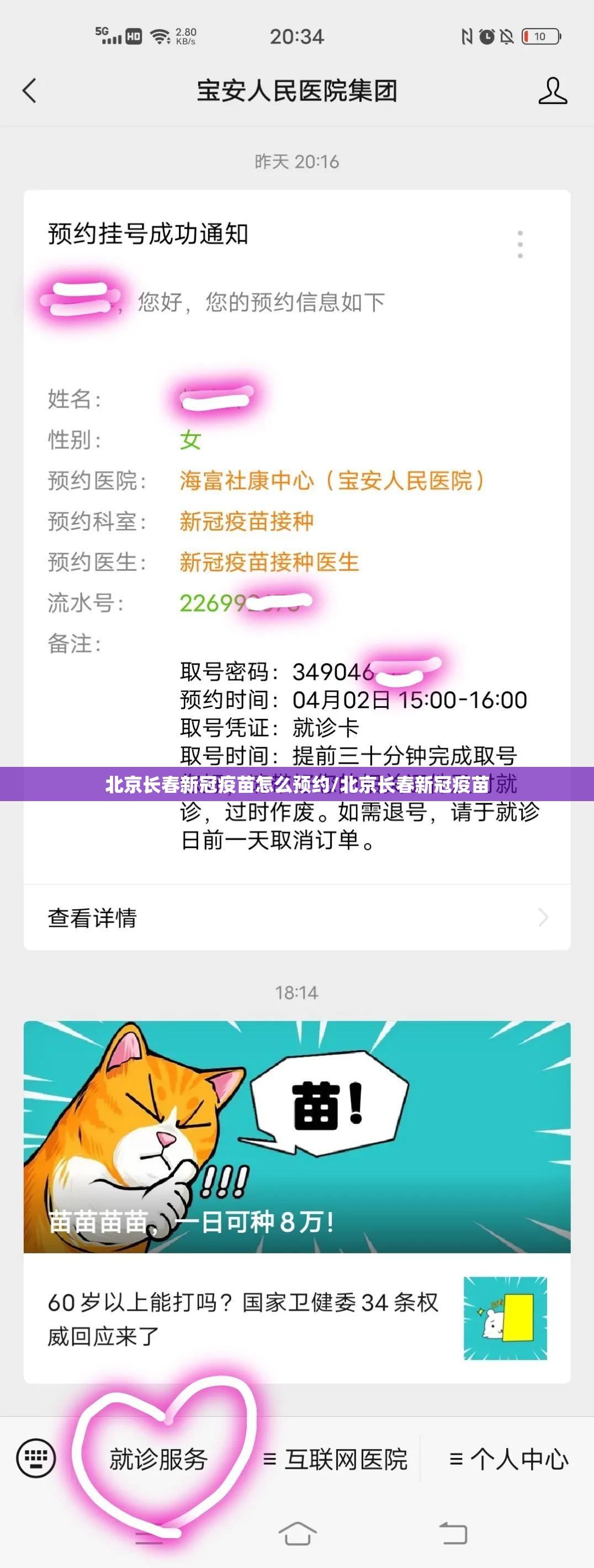Go back from 宝安人民医院集团 chat
Image resolution: width=594 pixels, height=1568 pixels.
29,91
